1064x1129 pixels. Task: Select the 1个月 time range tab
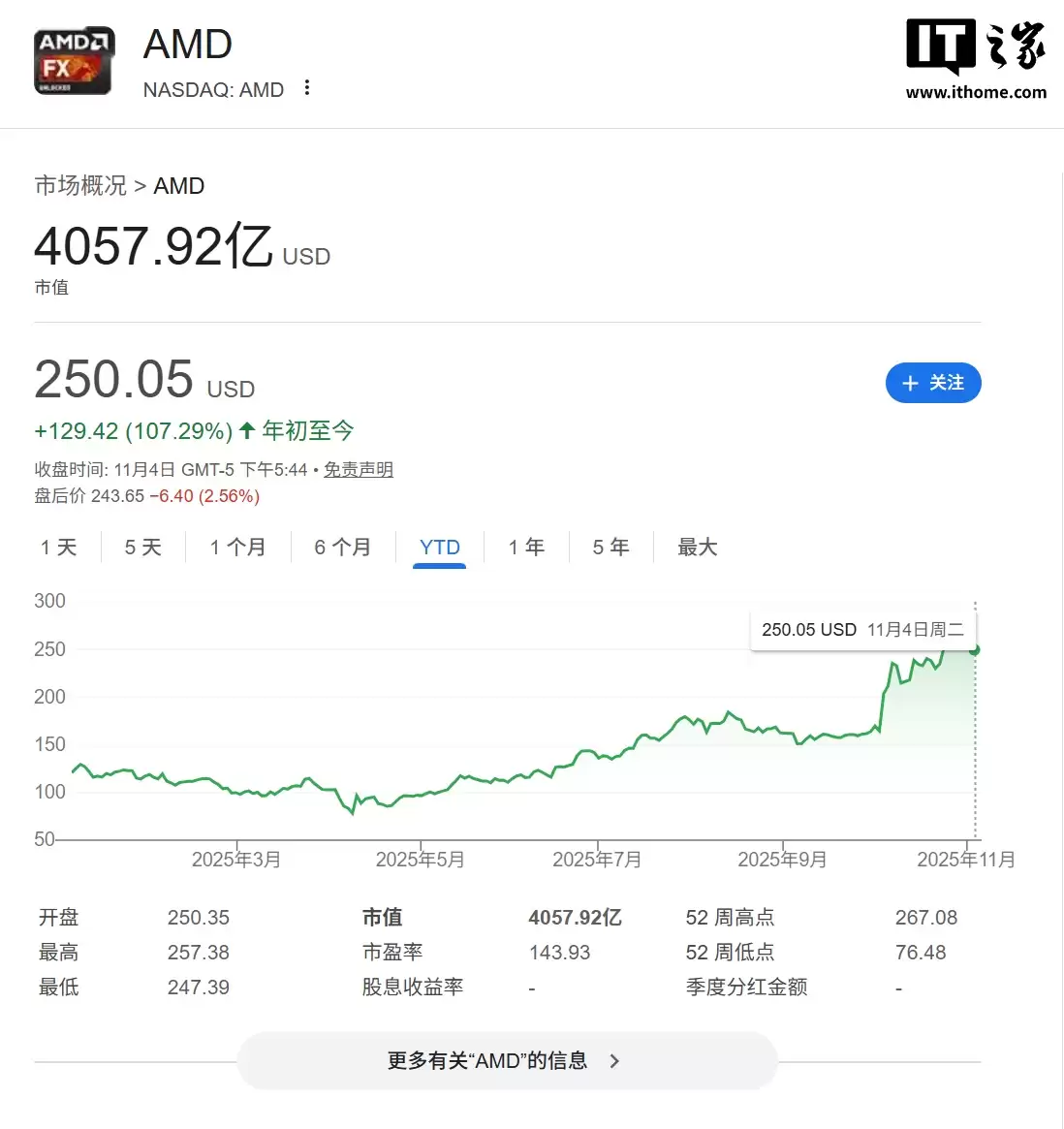[x=236, y=547]
